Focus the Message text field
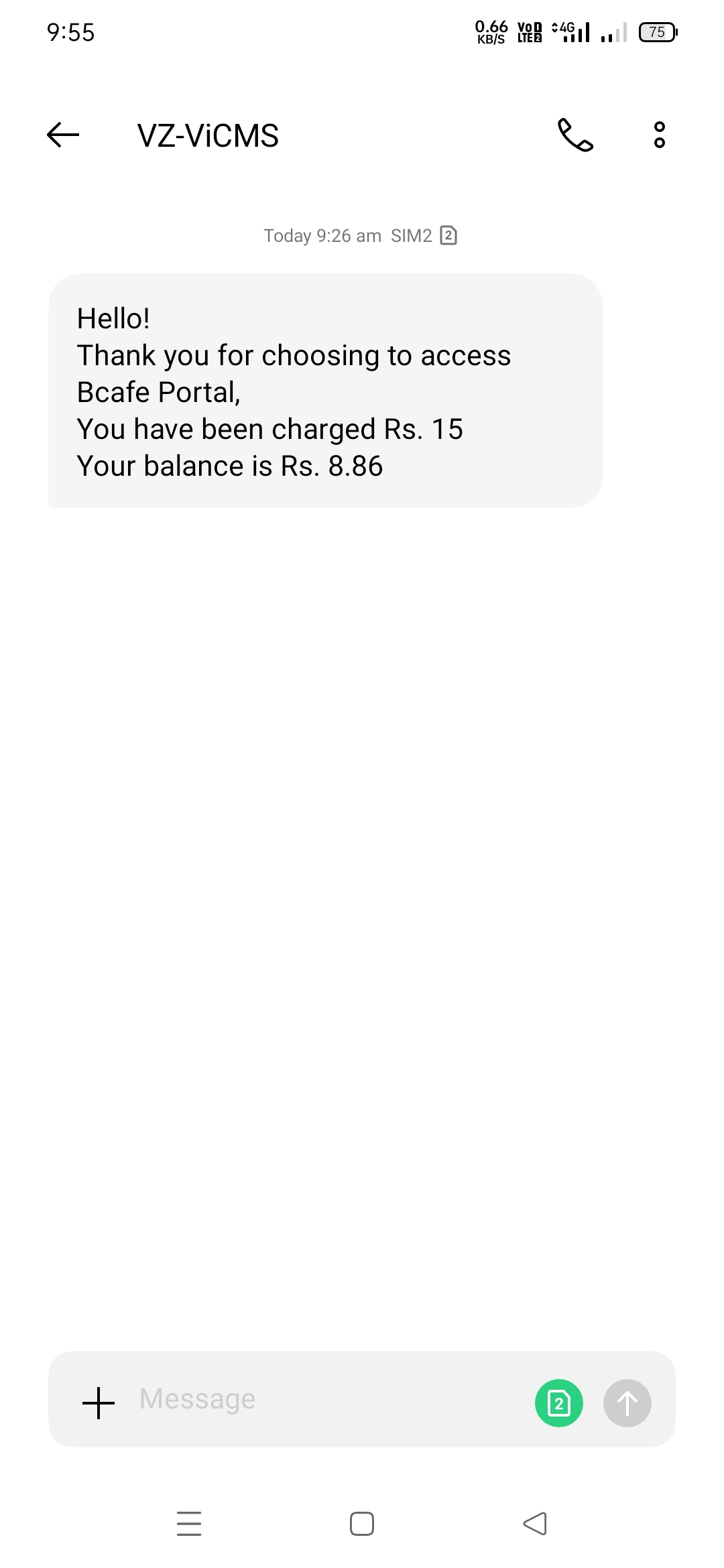 point(322,1399)
